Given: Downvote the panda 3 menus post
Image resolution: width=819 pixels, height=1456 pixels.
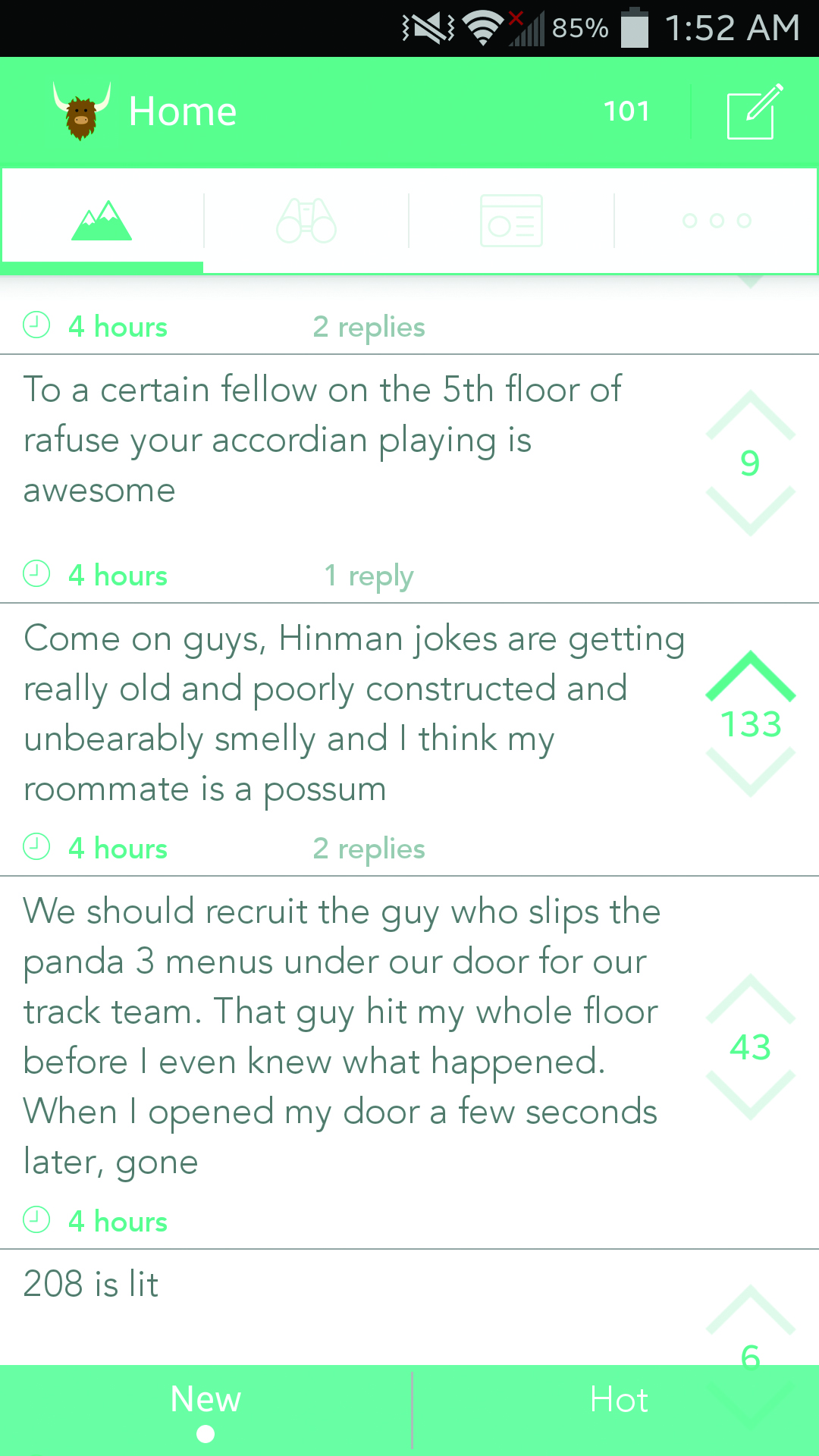Looking at the screenshot, I should pos(750,1094).
